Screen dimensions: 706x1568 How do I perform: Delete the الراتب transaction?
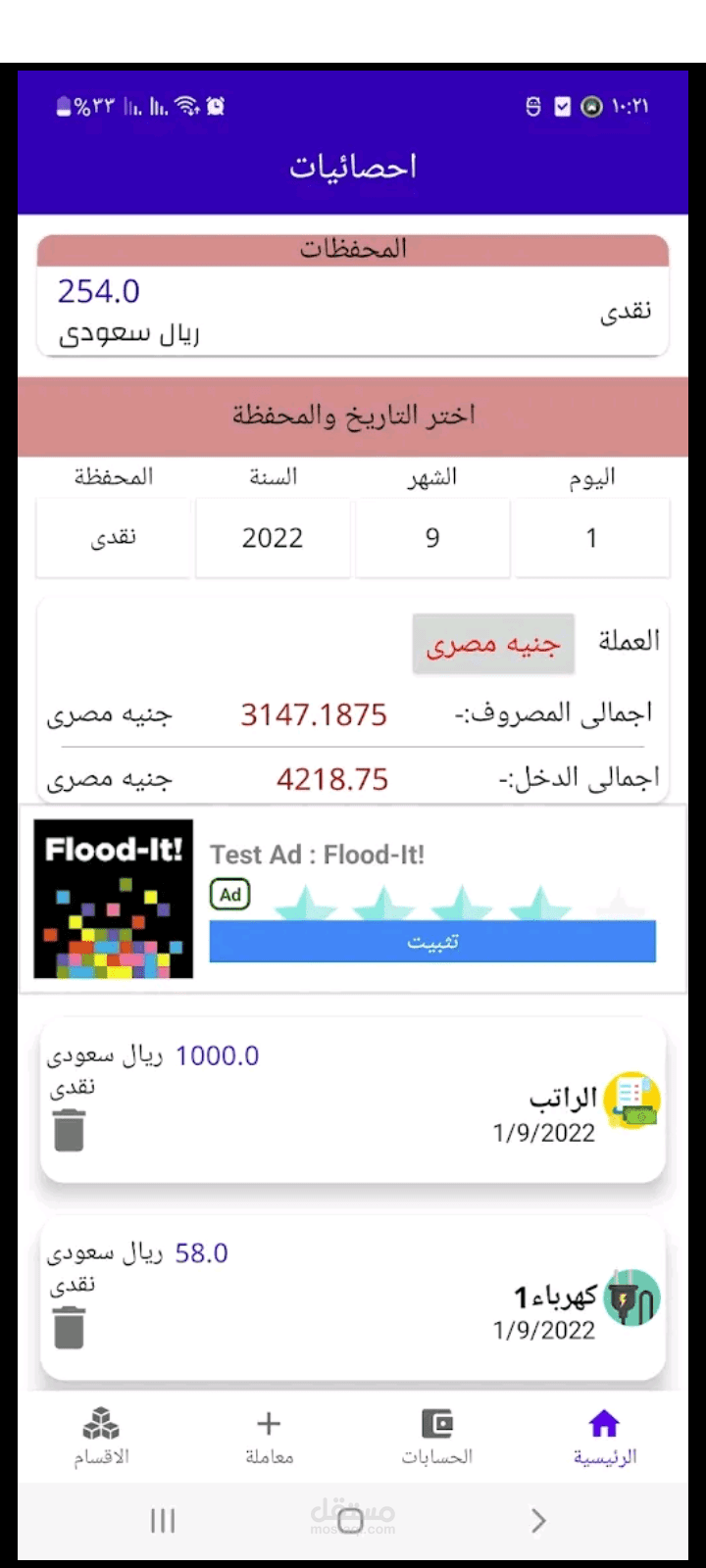(69, 1131)
